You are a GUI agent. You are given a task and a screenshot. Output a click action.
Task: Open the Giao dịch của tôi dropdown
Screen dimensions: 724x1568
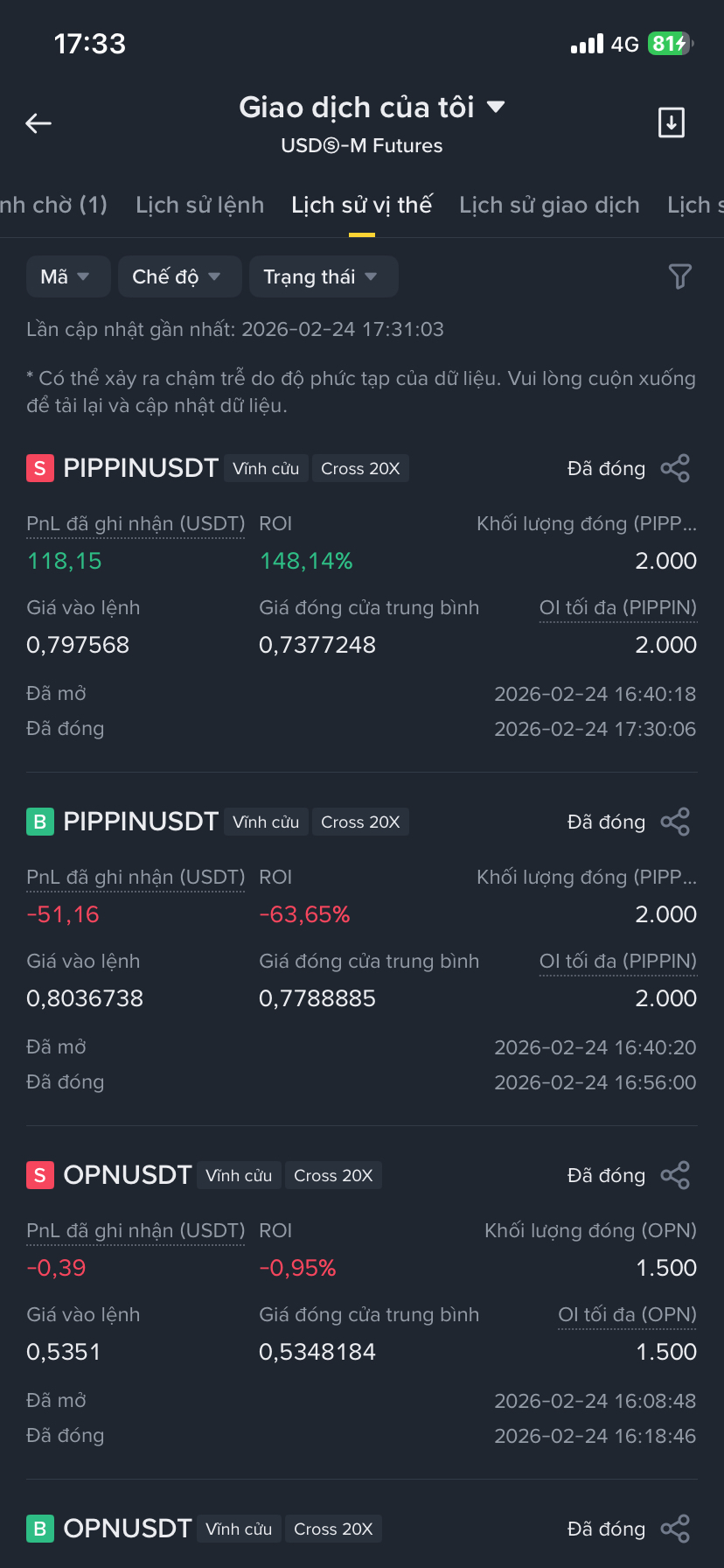point(372,108)
